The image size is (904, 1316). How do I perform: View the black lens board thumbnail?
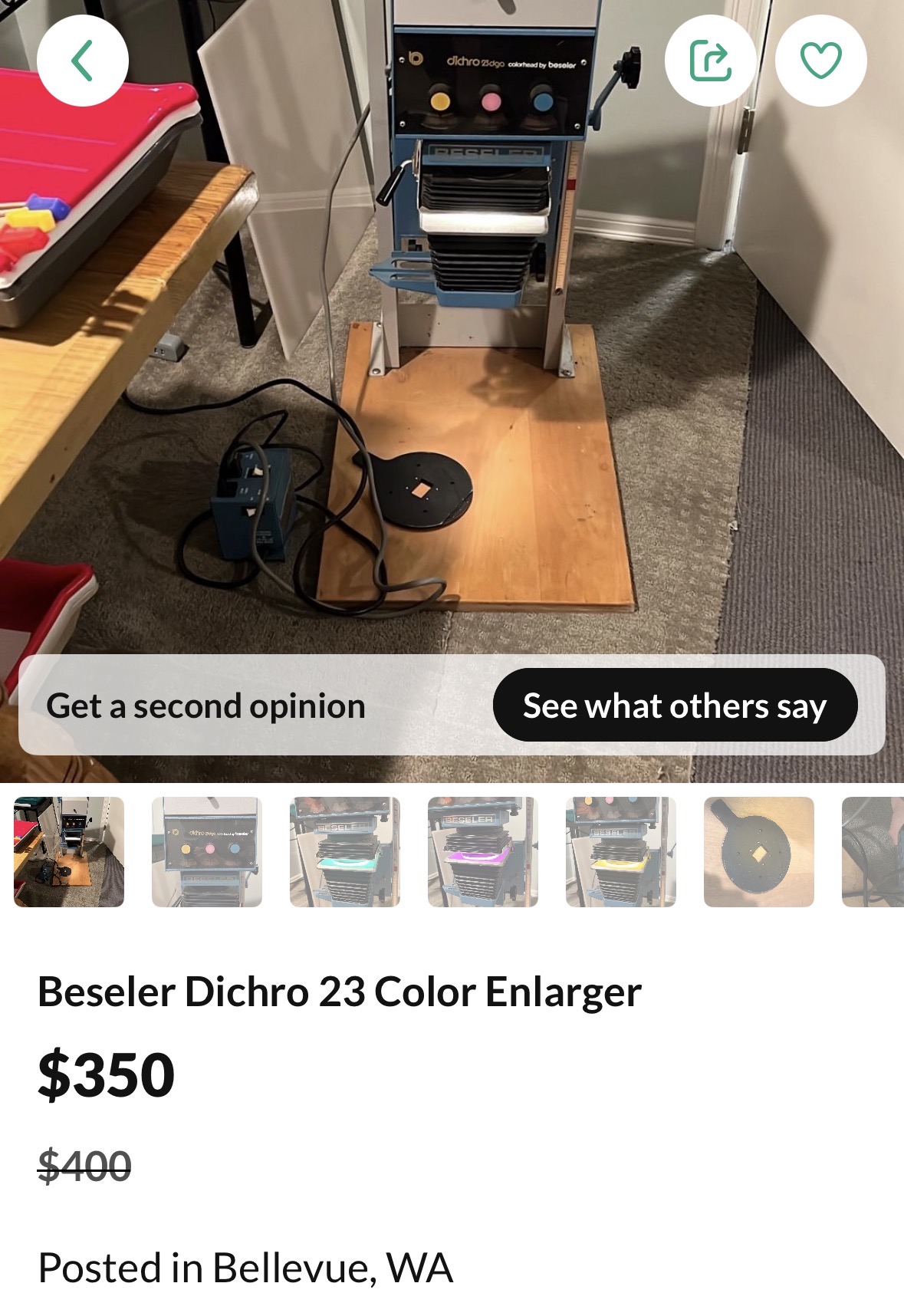point(759,852)
